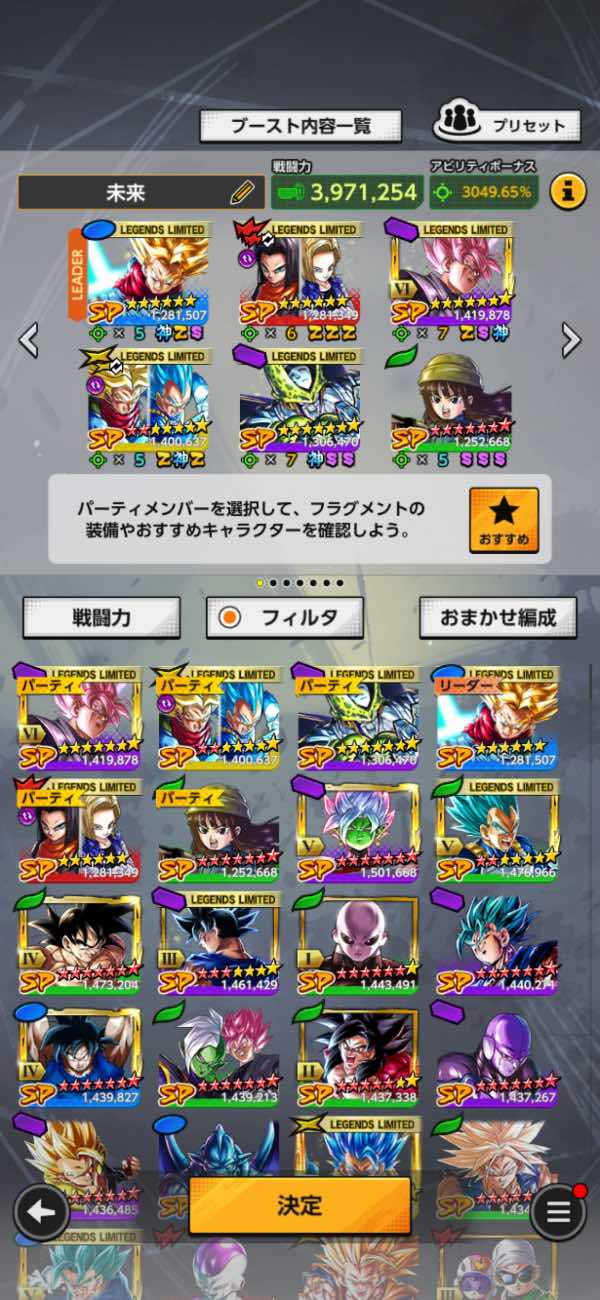
Task: Open the プリセット presets button
Action: tap(508, 125)
